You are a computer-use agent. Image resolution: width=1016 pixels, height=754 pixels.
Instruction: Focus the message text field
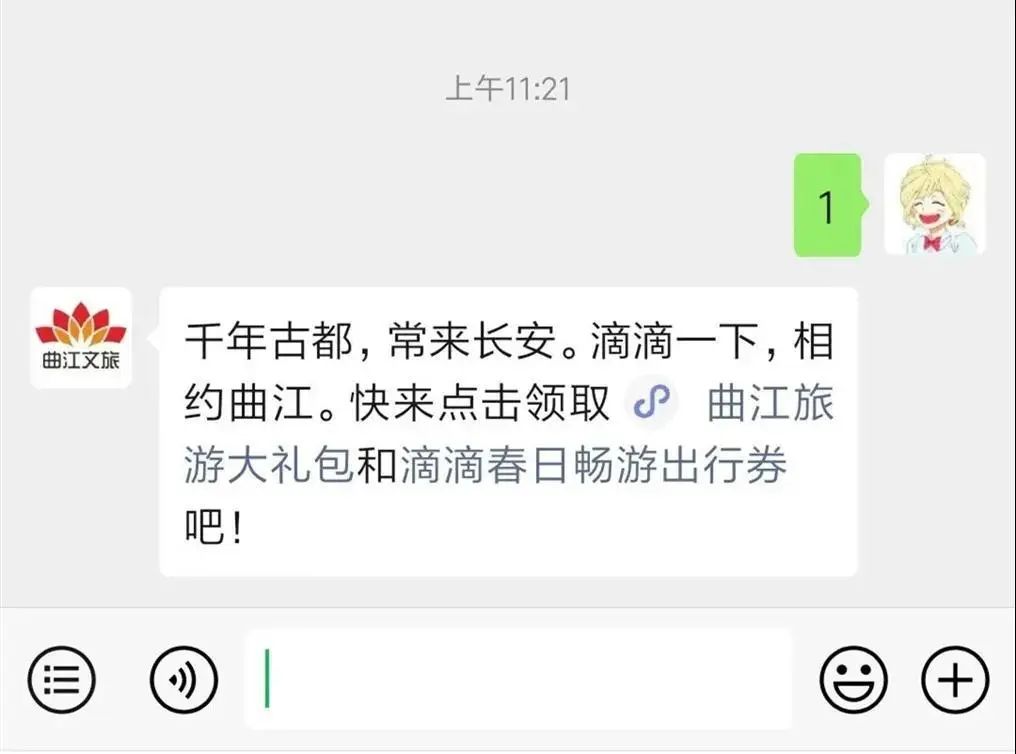coord(518,680)
